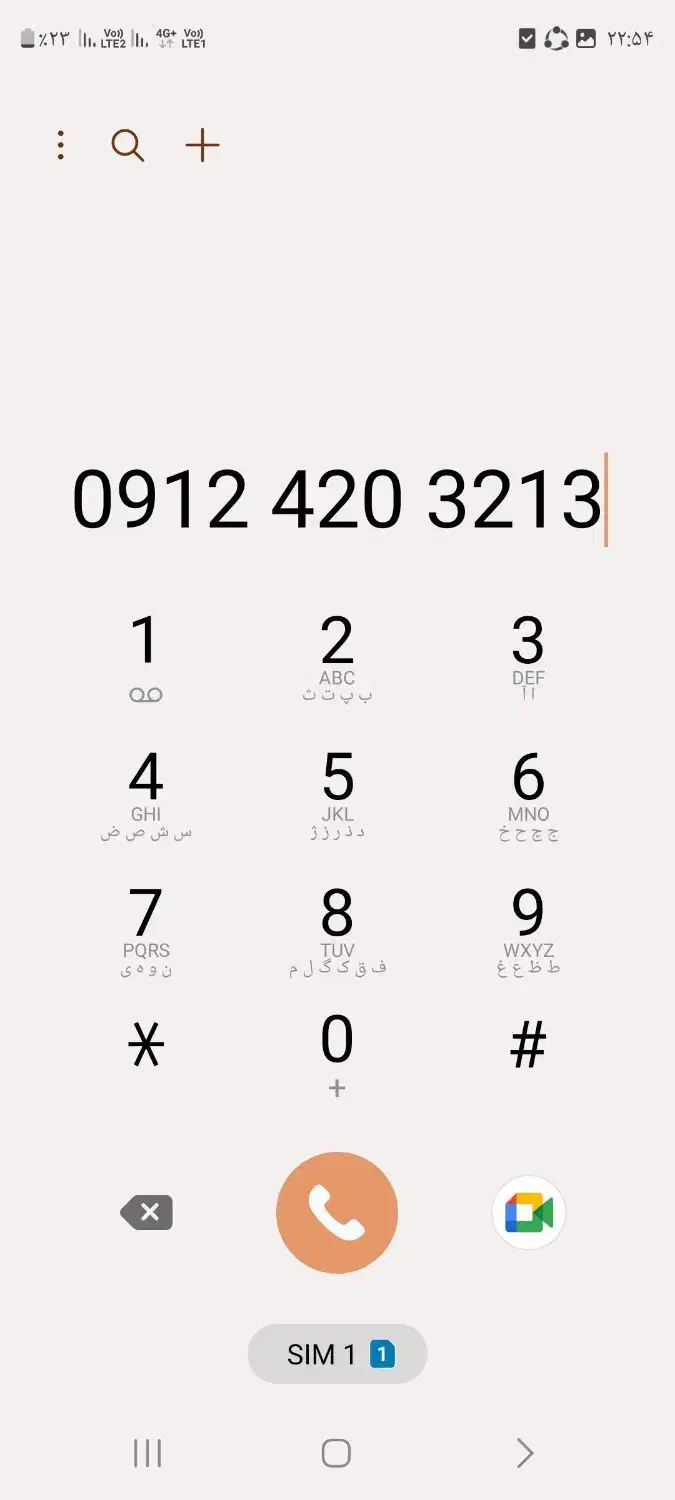The image size is (675, 1500).
Task: Open the three-dot overflow menu
Action: click(x=61, y=146)
